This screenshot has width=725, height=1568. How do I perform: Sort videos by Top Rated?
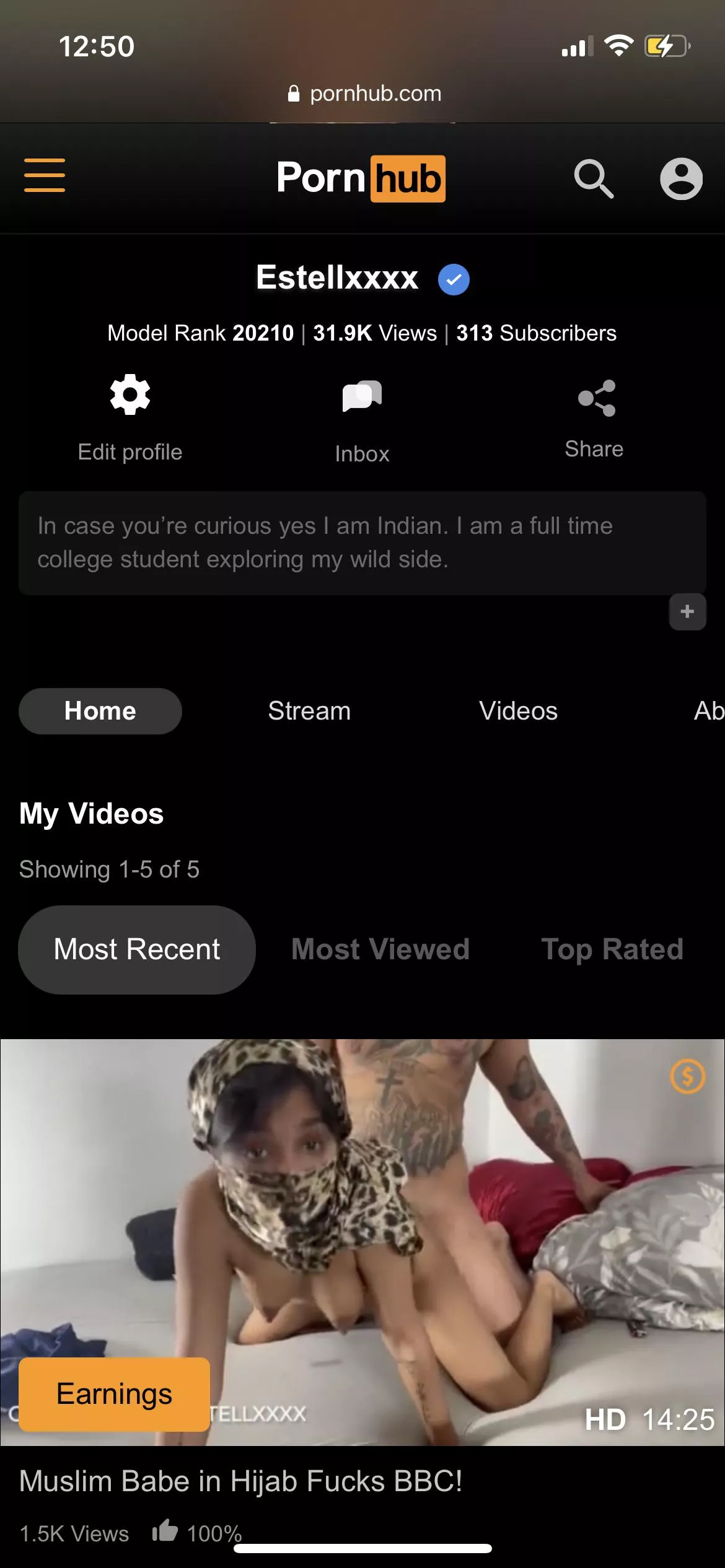point(612,949)
